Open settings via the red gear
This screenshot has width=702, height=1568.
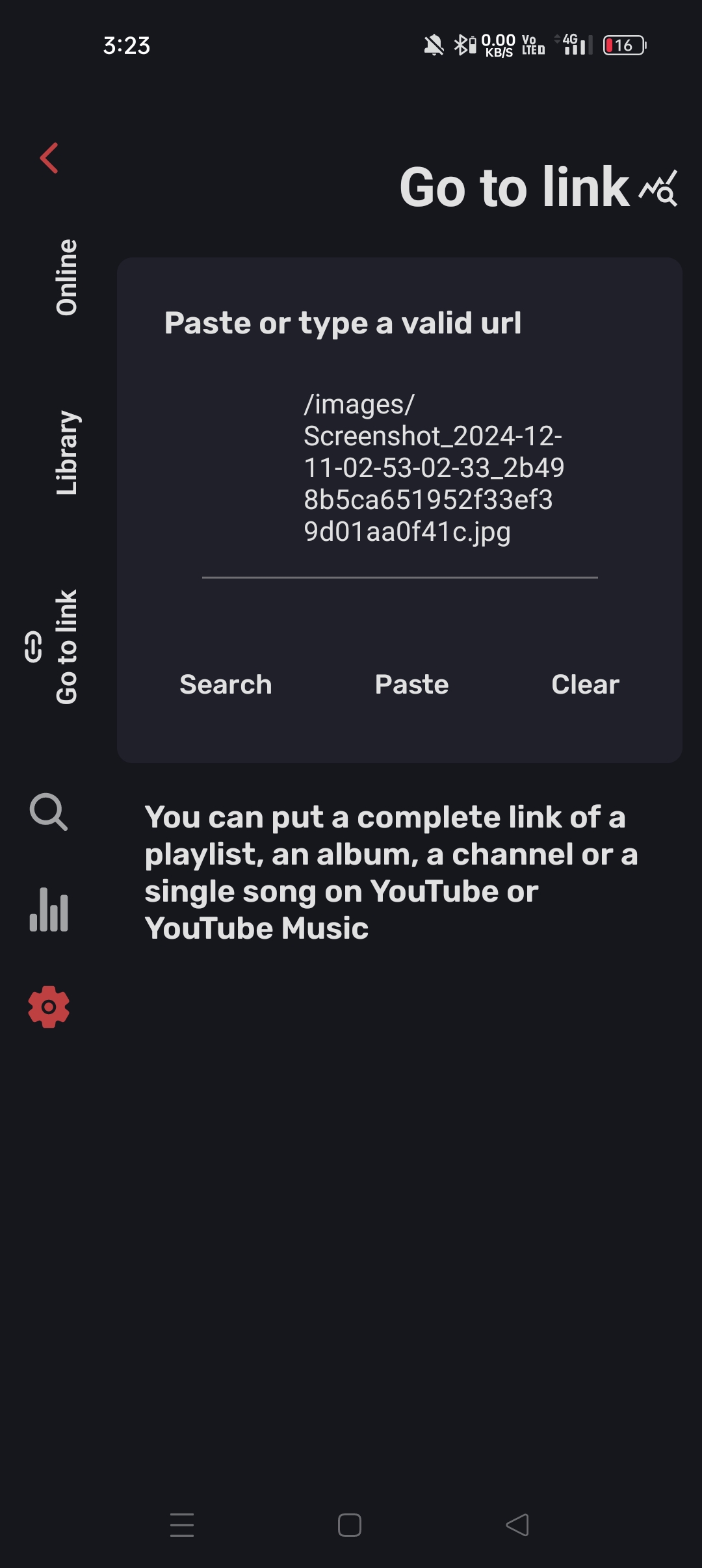(49, 1007)
